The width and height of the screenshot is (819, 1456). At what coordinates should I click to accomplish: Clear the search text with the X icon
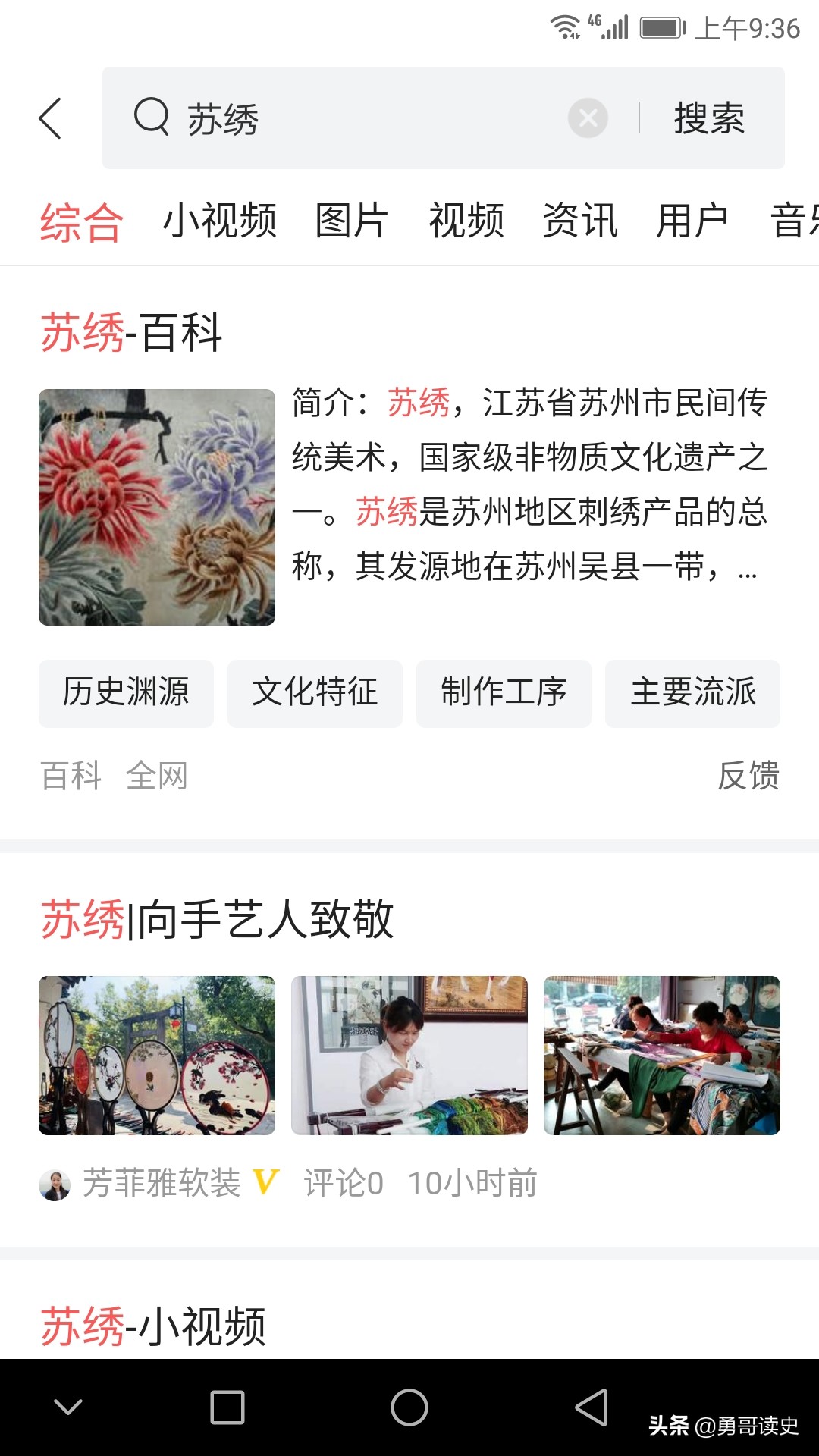(x=586, y=118)
